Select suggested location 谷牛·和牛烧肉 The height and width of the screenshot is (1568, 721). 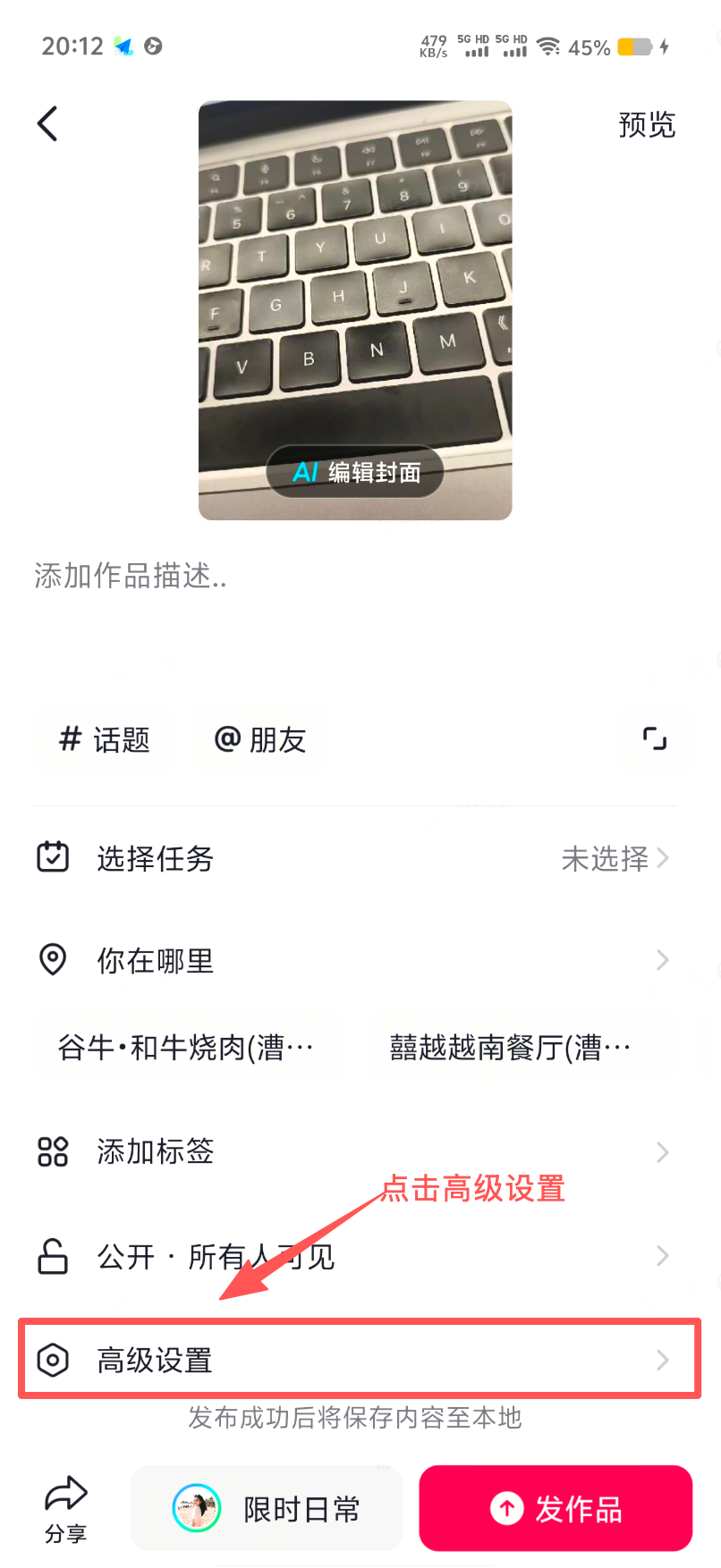click(x=189, y=1046)
